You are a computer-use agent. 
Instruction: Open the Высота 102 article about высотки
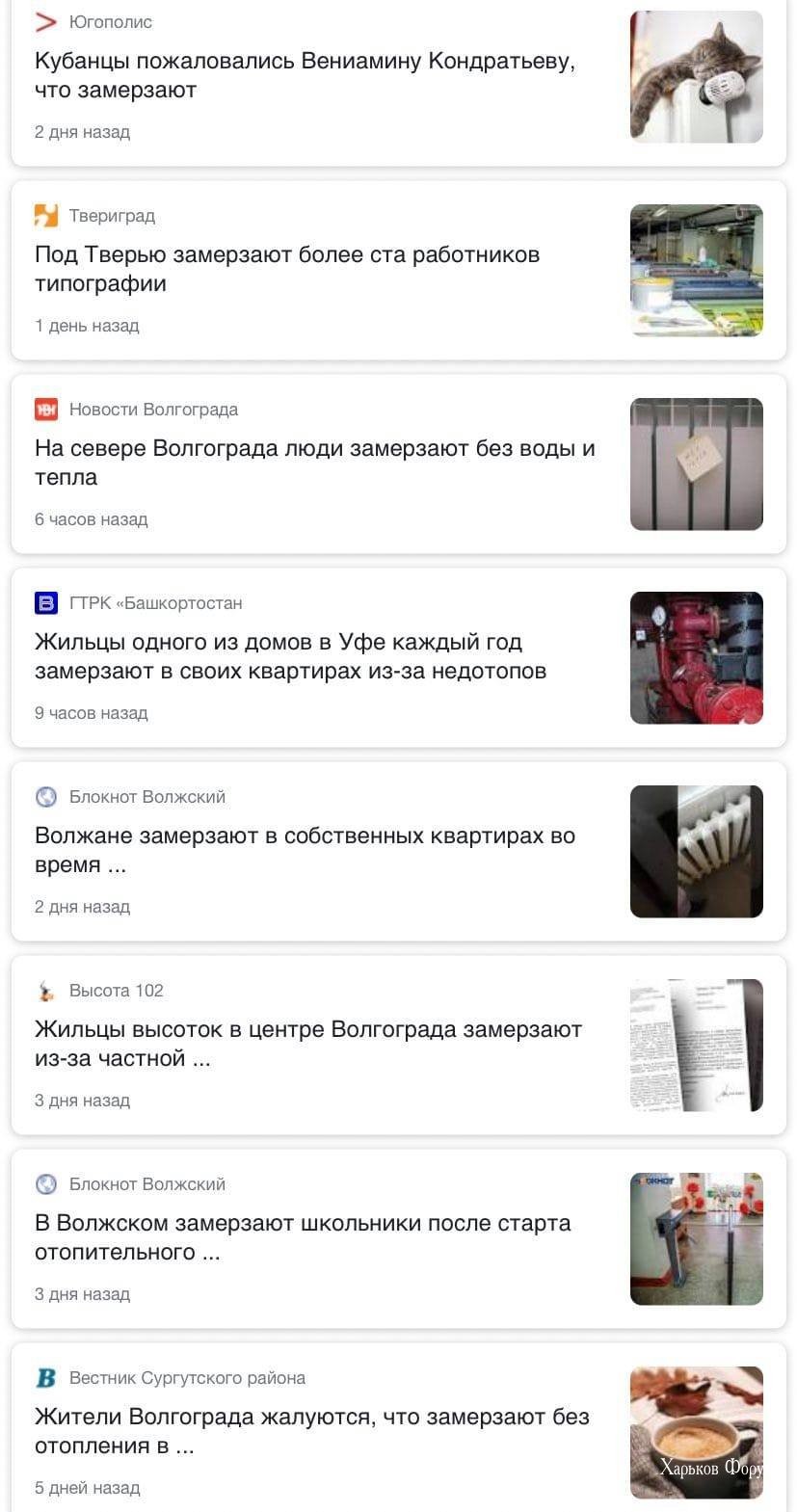[x=308, y=1044]
